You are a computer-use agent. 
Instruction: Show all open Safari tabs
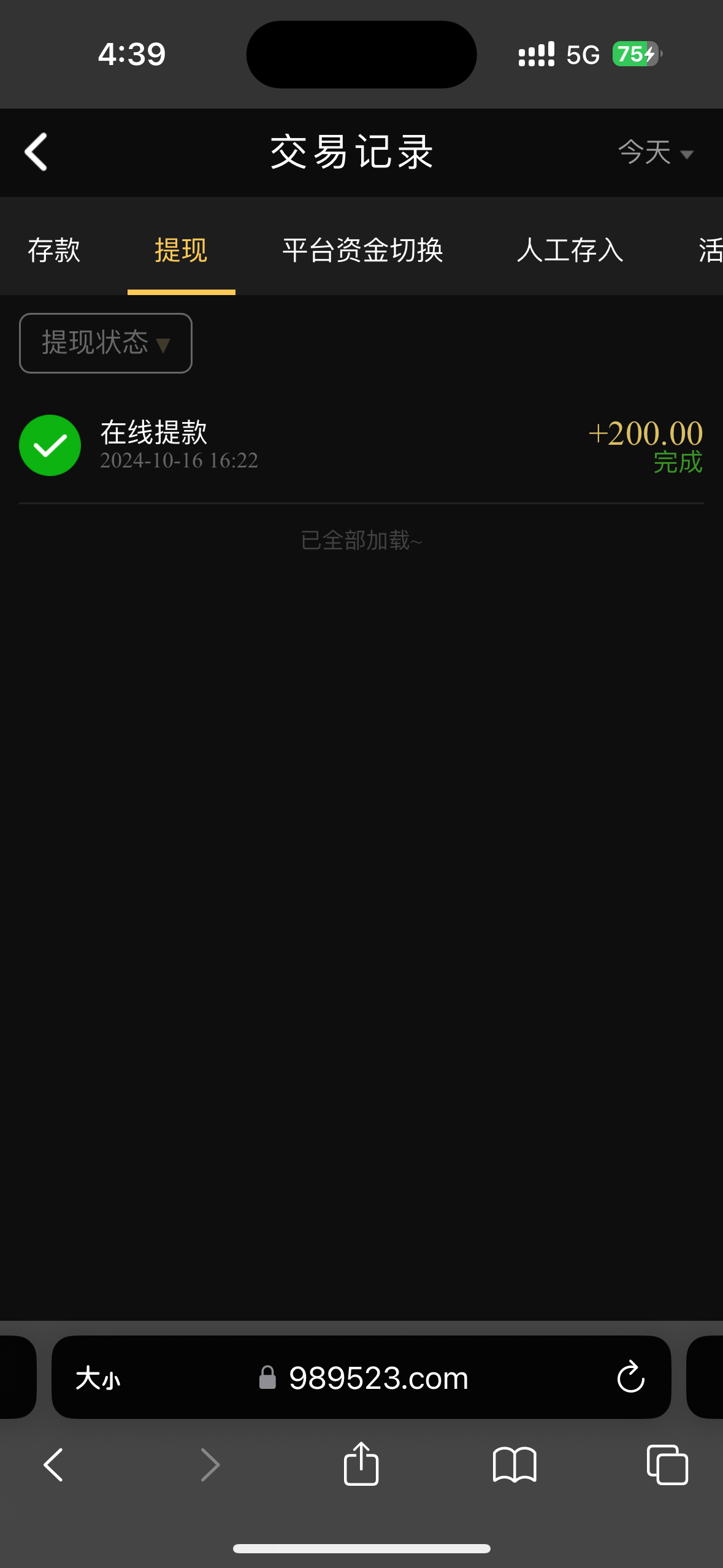pos(667,1464)
